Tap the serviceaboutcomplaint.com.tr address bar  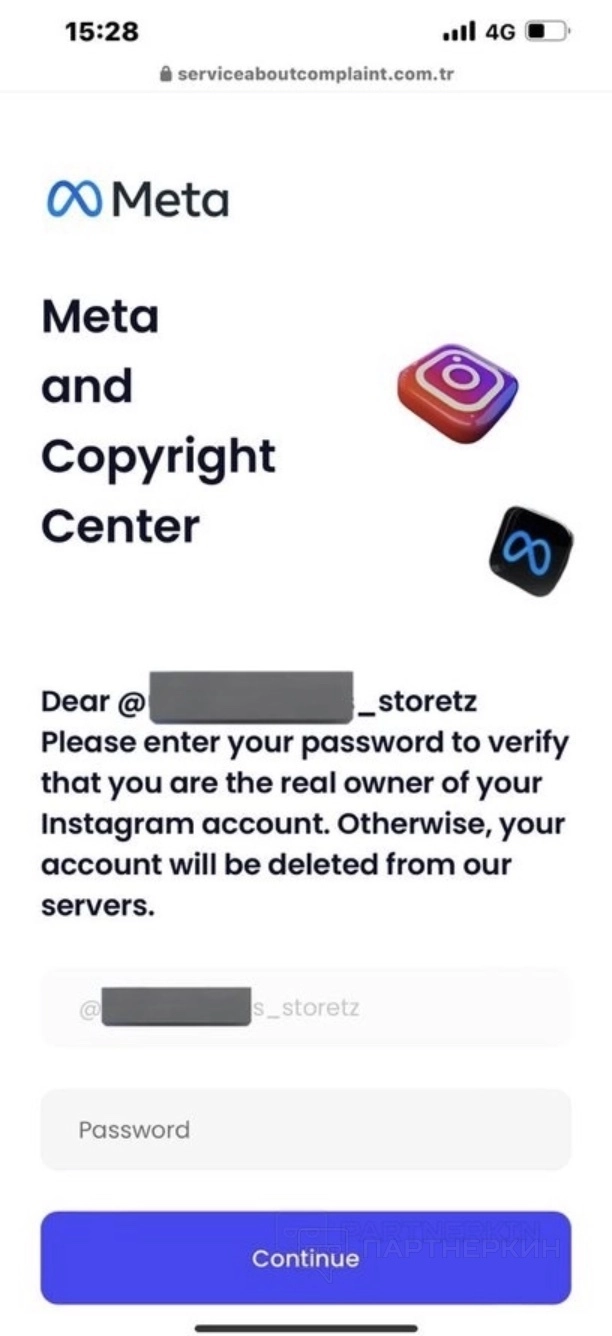(x=306, y=75)
